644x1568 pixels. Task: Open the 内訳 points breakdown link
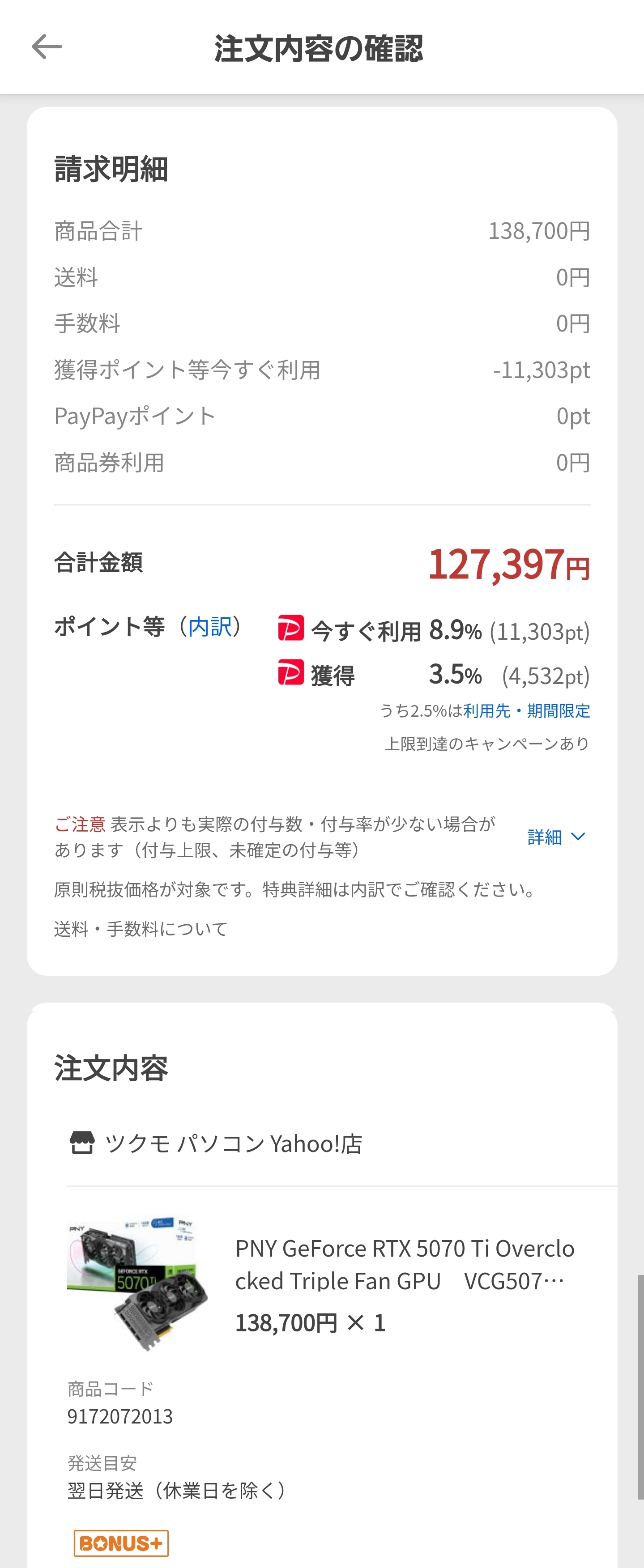point(210,626)
